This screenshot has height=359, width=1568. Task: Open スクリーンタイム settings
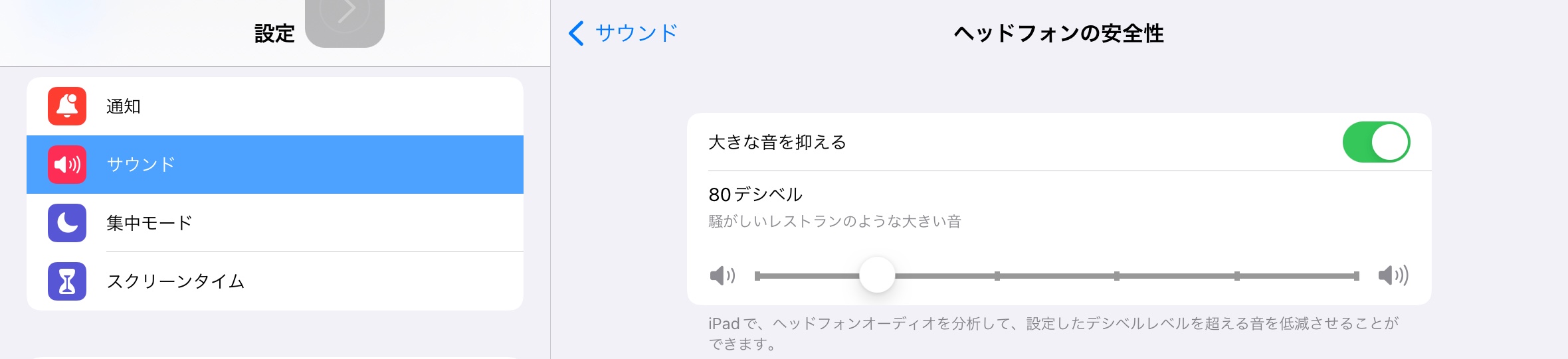point(274,281)
